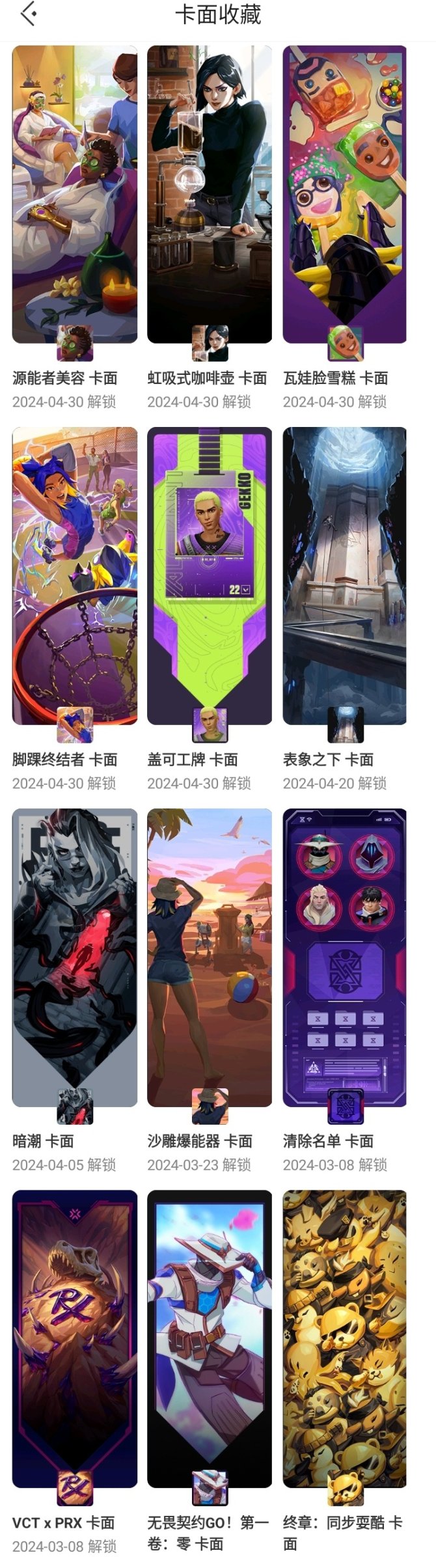The image size is (436, 1568).
Task: Open the 暗潮 card
Action: [x=75, y=957]
